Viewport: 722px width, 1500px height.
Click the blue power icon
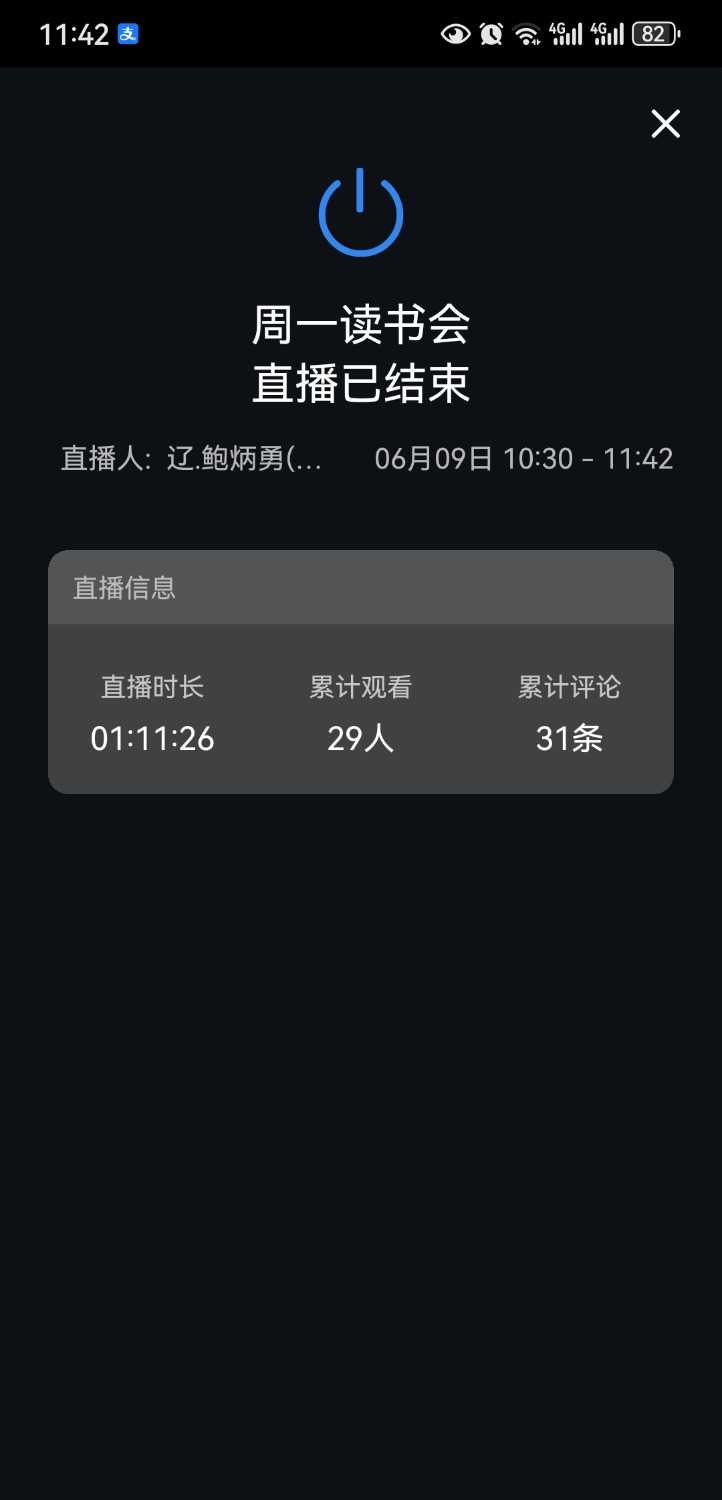click(360, 212)
